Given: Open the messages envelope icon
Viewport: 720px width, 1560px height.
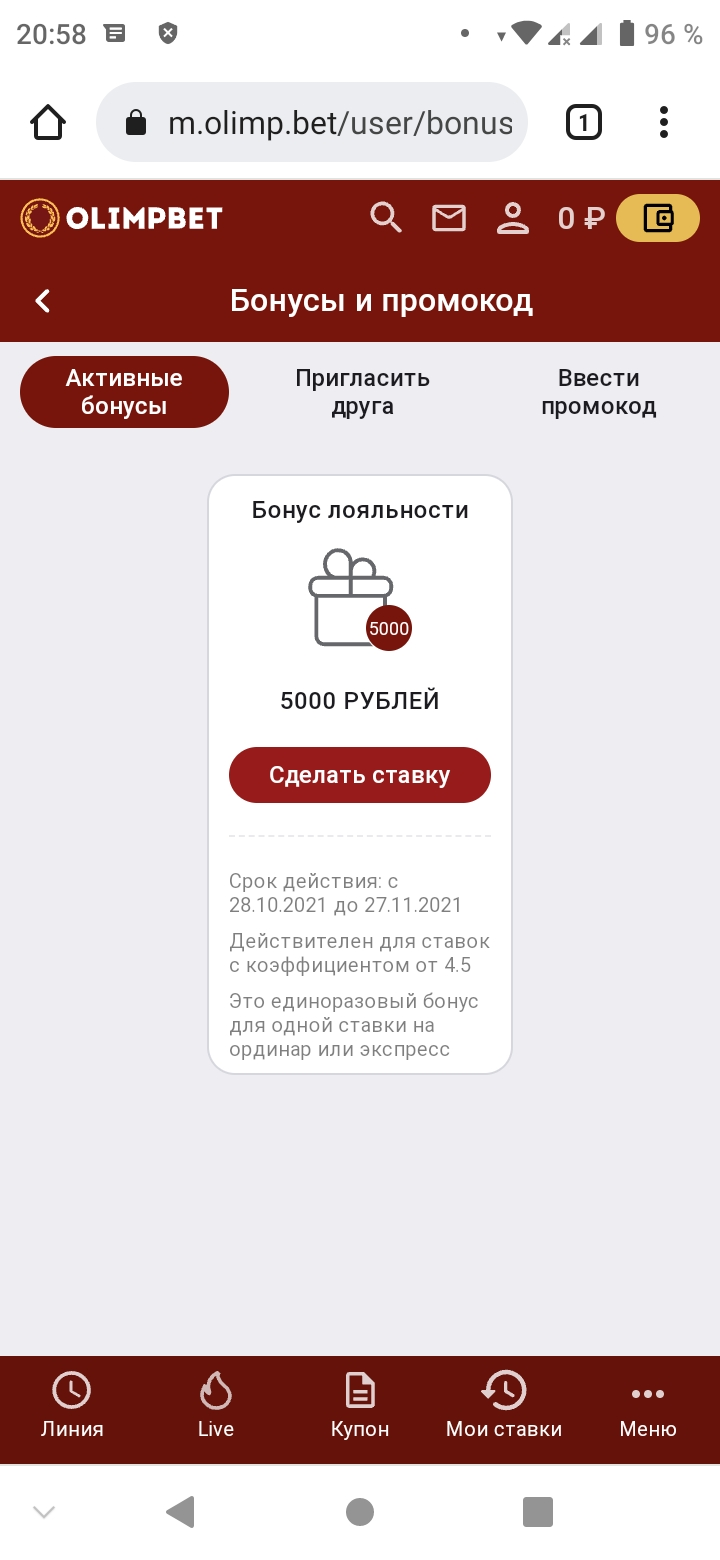Looking at the screenshot, I should (449, 218).
